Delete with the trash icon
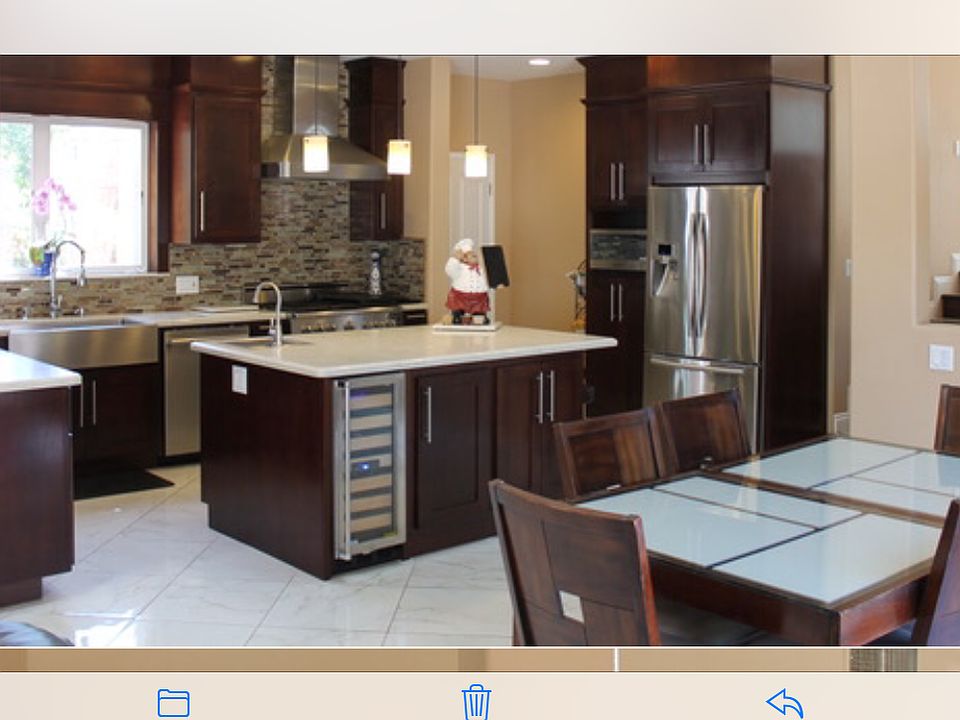960x720 pixels. [476, 702]
